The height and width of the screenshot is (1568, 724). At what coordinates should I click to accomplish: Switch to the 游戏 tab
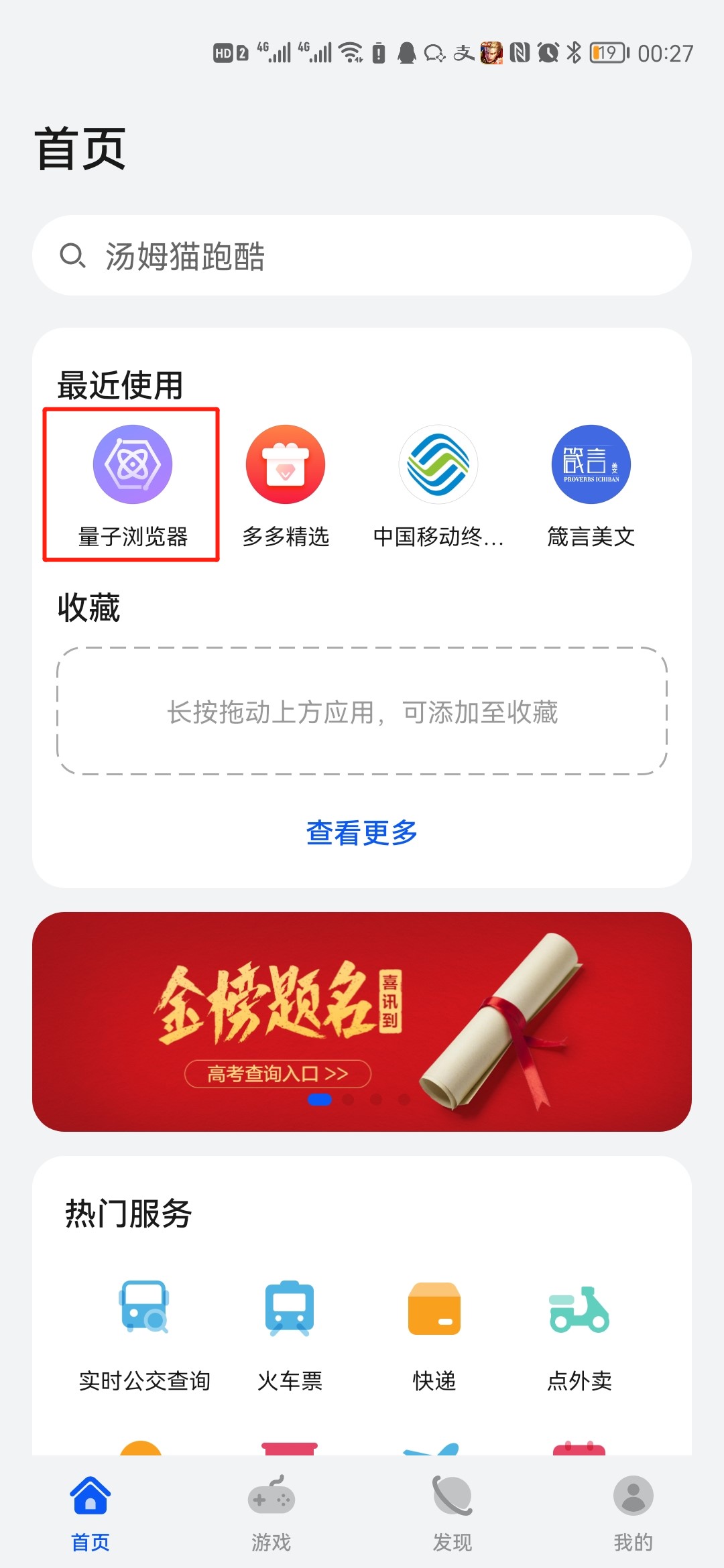click(271, 1513)
